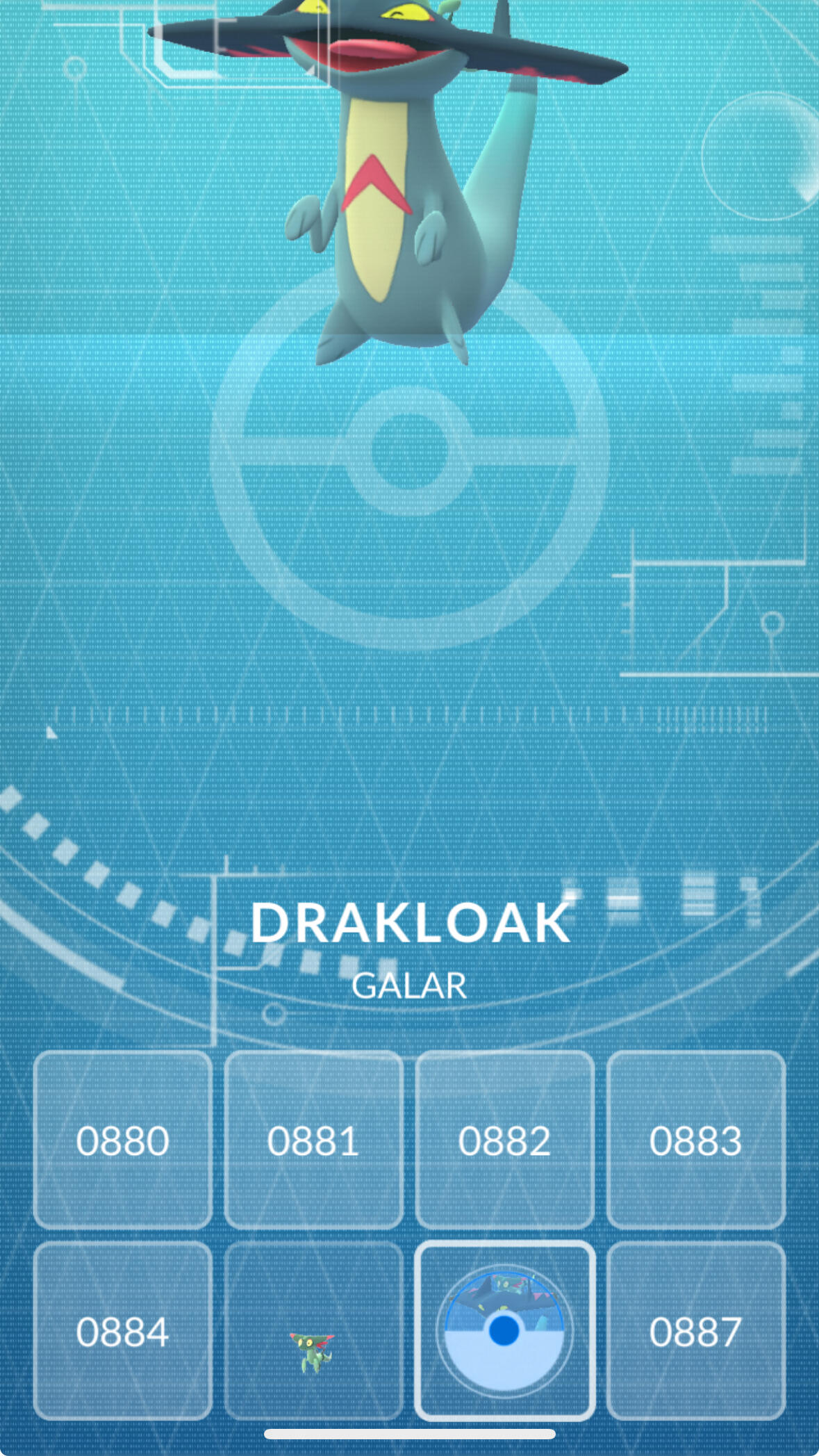Tap the highlighted Poké Ball tile
This screenshot has width=819, height=1456.
[505, 1332]
